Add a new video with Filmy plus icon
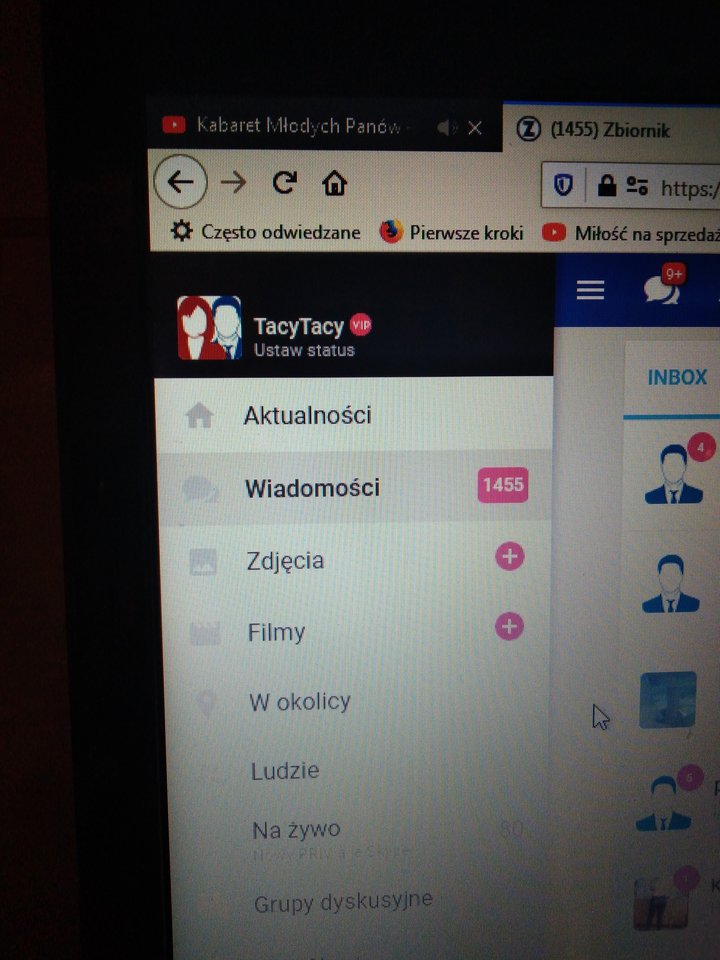This screenshot has height=960, width=720. [x=510, y=627]
